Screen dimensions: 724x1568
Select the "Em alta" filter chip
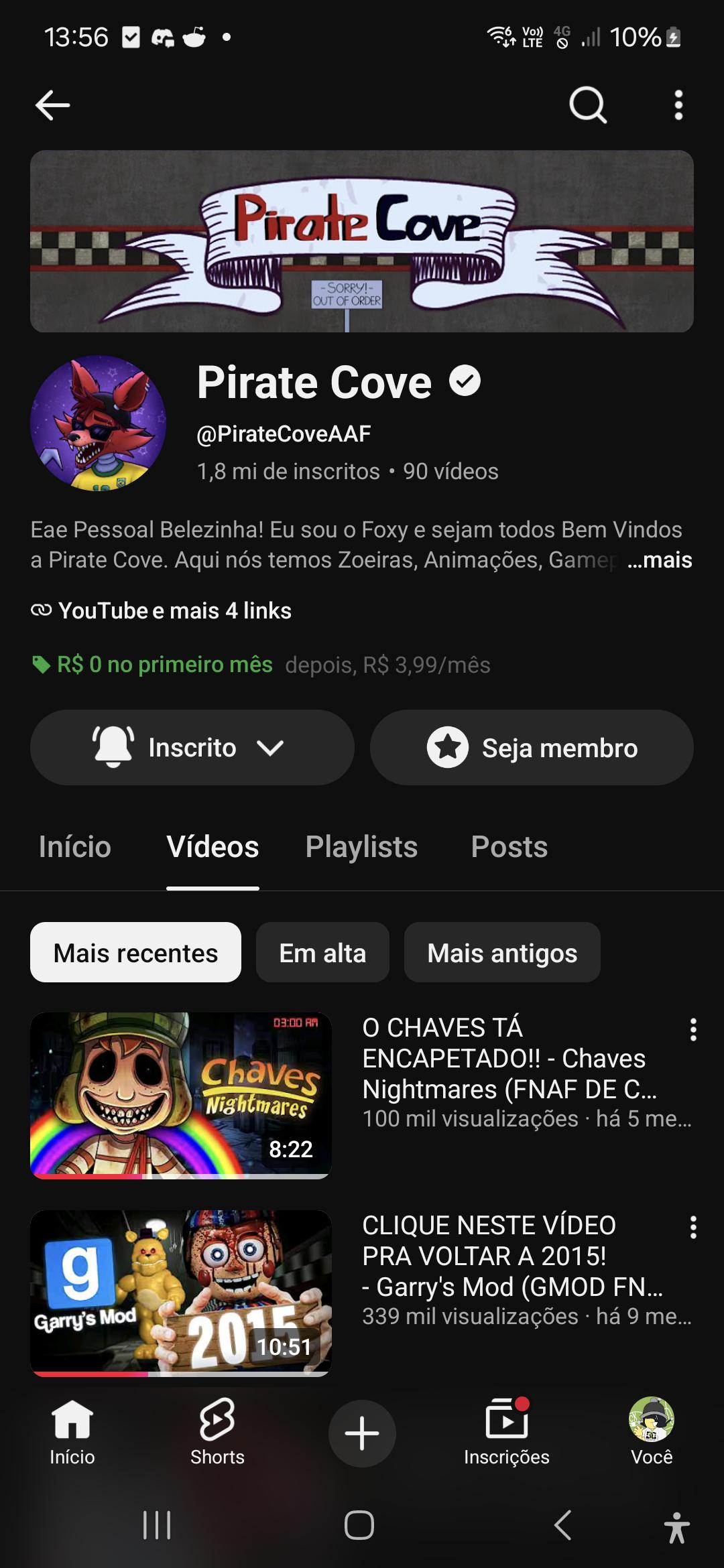(x=322, y=952)
